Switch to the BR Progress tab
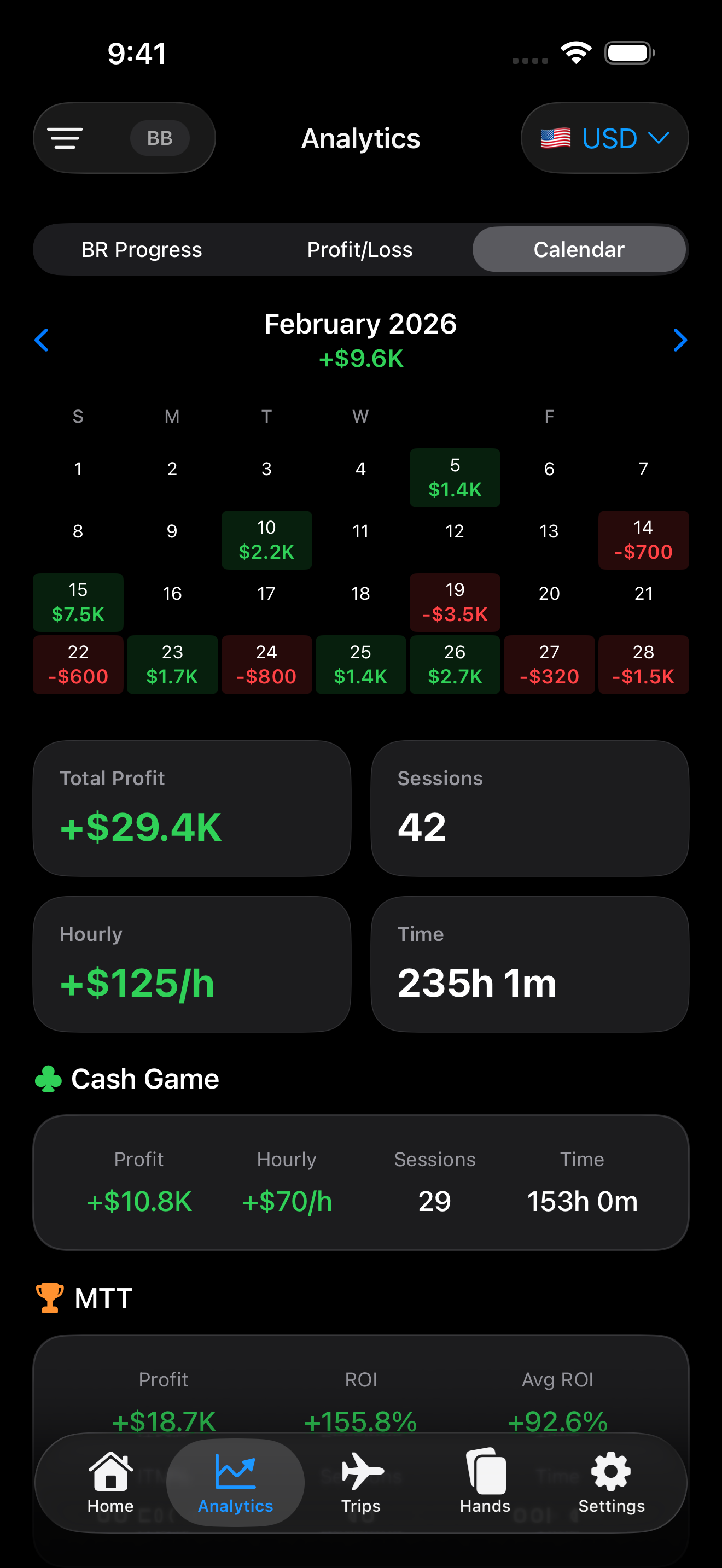Image resolution: width=722 pixels, height=1568 pixels. click(141, 249)
